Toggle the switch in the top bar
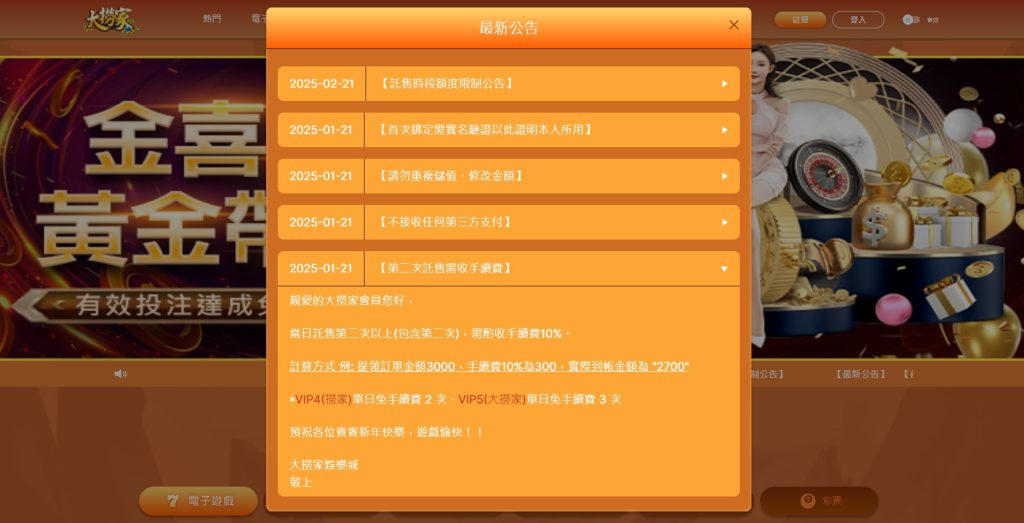Screen dimensions: 1024x523 tap(911, 20)
